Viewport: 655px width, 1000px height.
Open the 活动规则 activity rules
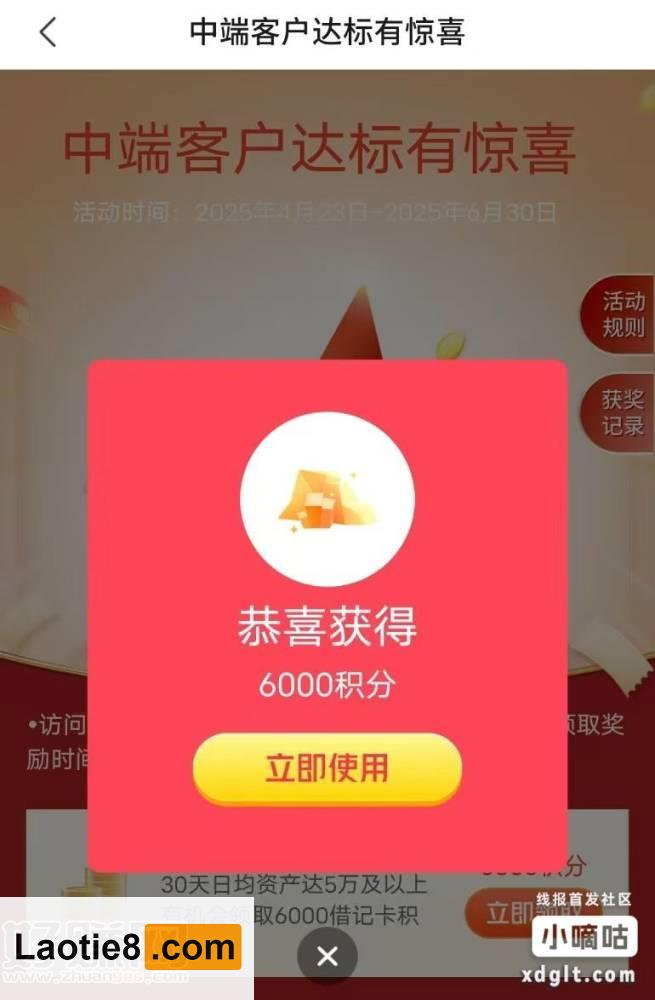coord(620,315)
